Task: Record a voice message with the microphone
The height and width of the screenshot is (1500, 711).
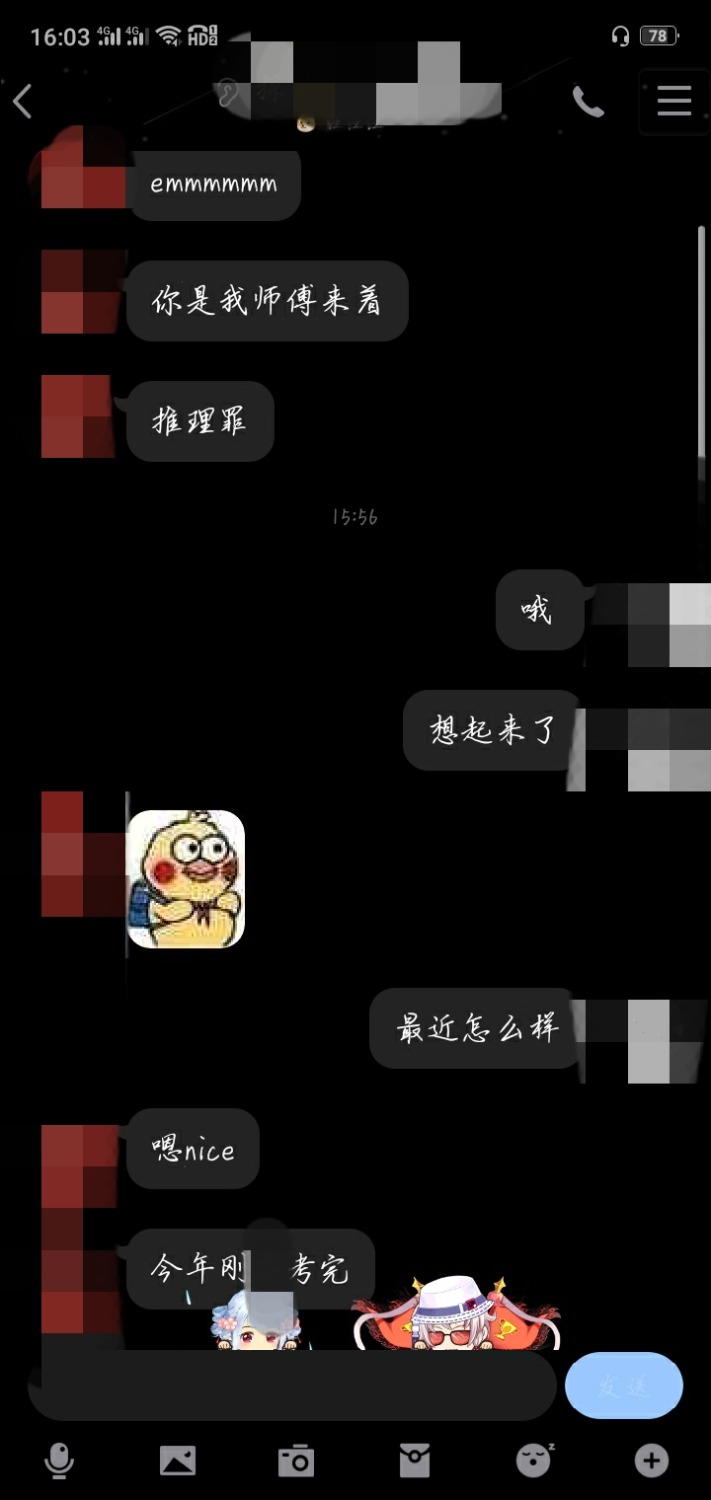Action: click(x=59, y=1461)
